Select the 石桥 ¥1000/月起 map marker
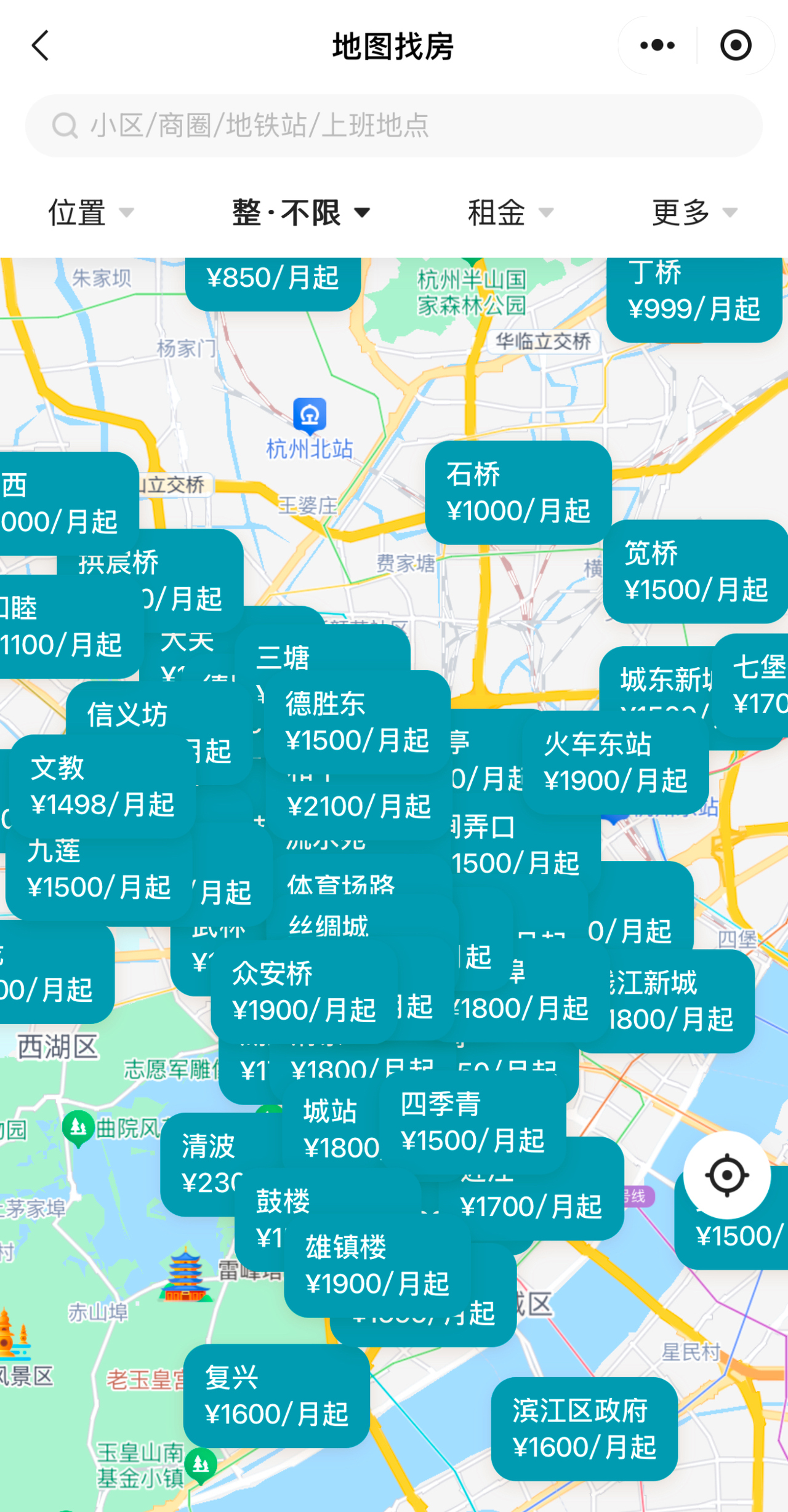The height and width of the screenshot is (1512, 788). [x=518, y=492]
